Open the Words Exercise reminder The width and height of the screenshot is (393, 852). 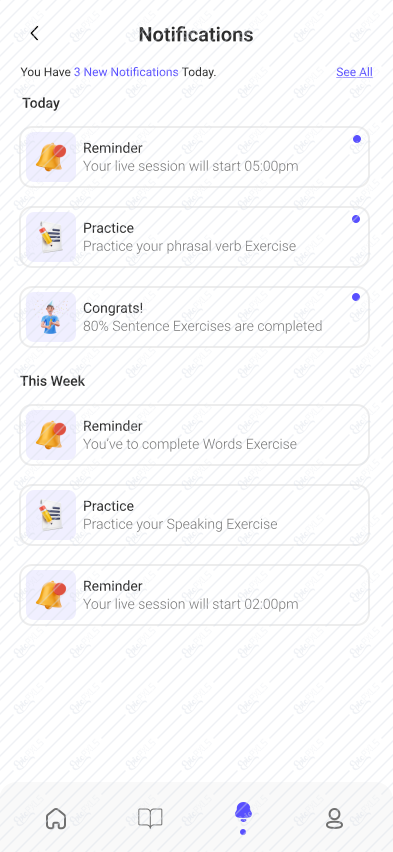[x=195, y=435]
